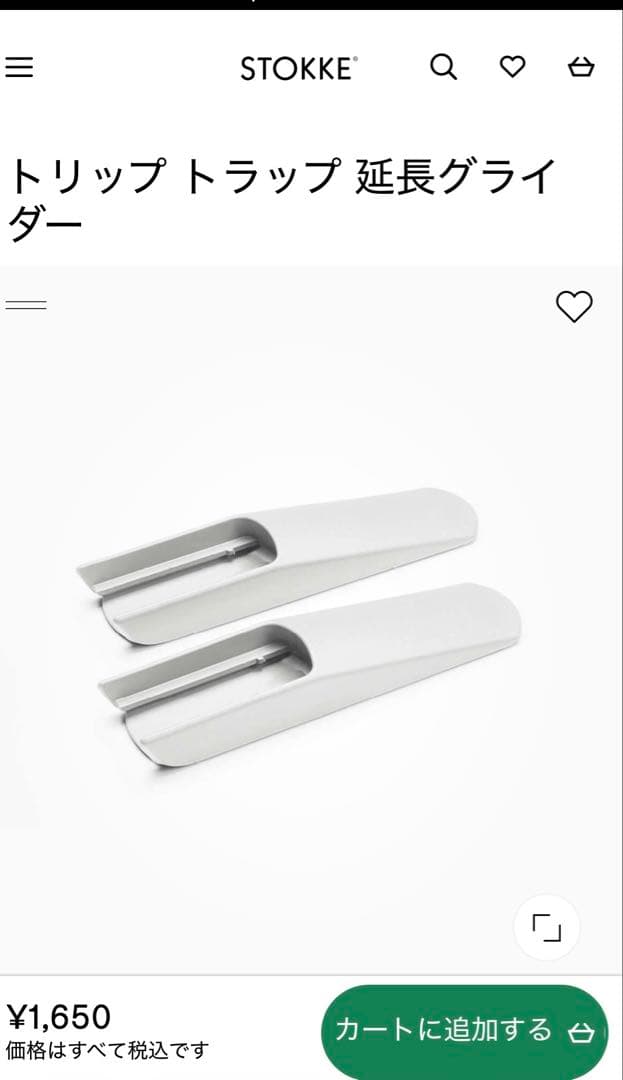Tap the カートに追加する button
Viewport: 623px width, 1080px height.
click(465, 1031)
